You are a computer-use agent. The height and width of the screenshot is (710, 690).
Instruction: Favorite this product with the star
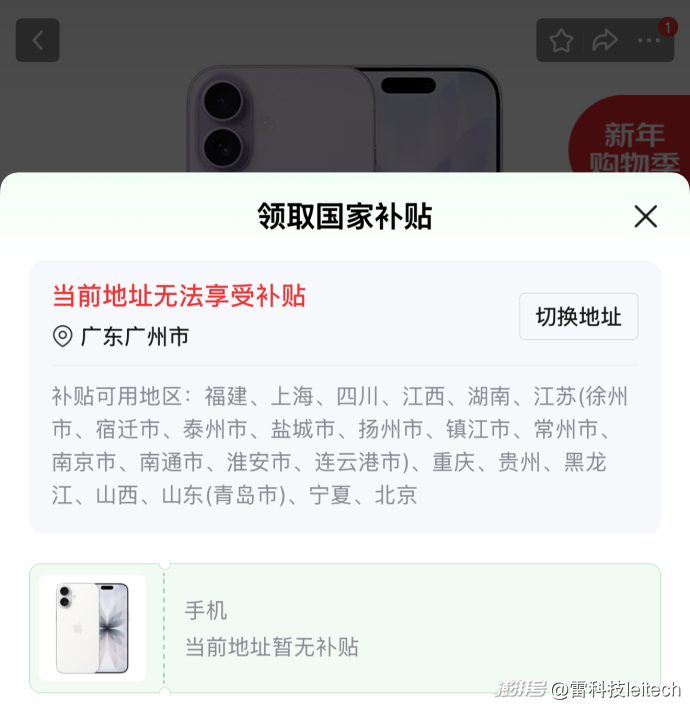click(561, 41)
